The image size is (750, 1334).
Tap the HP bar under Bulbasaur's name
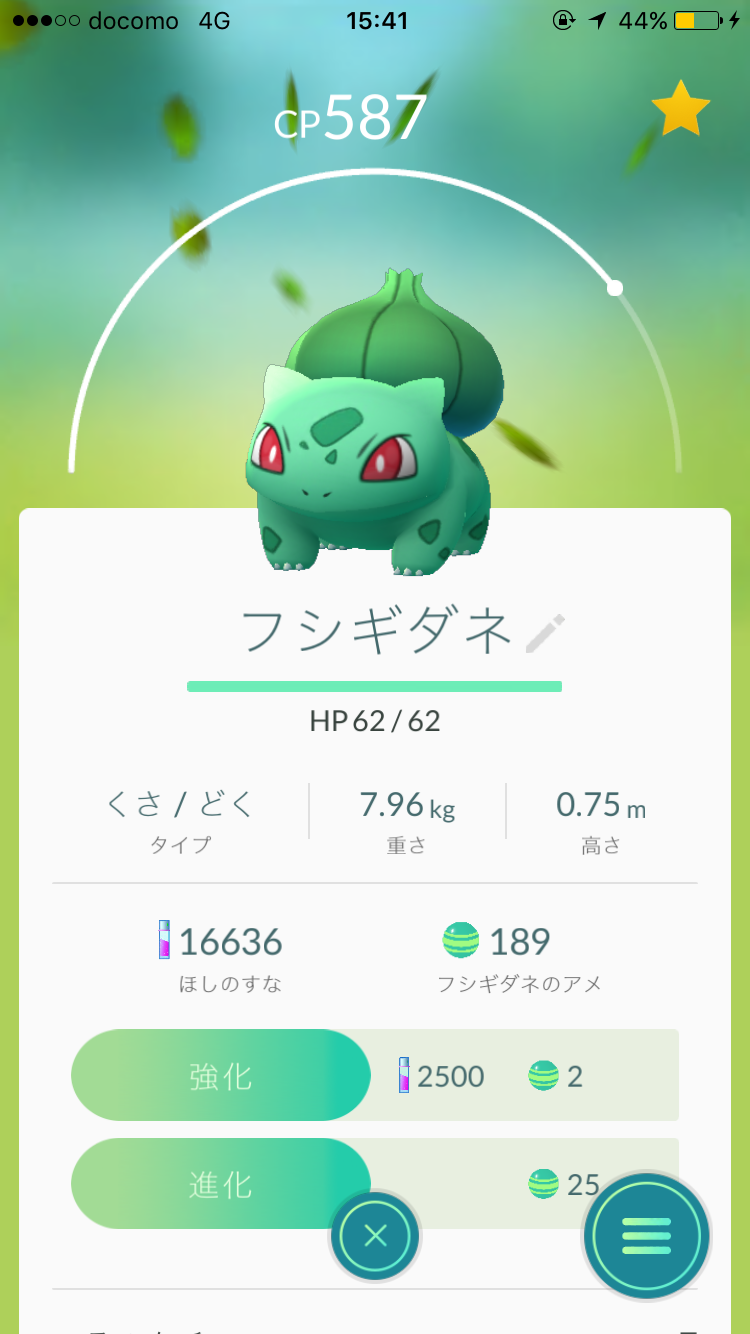pyautogui.click(x=375, y=686)
